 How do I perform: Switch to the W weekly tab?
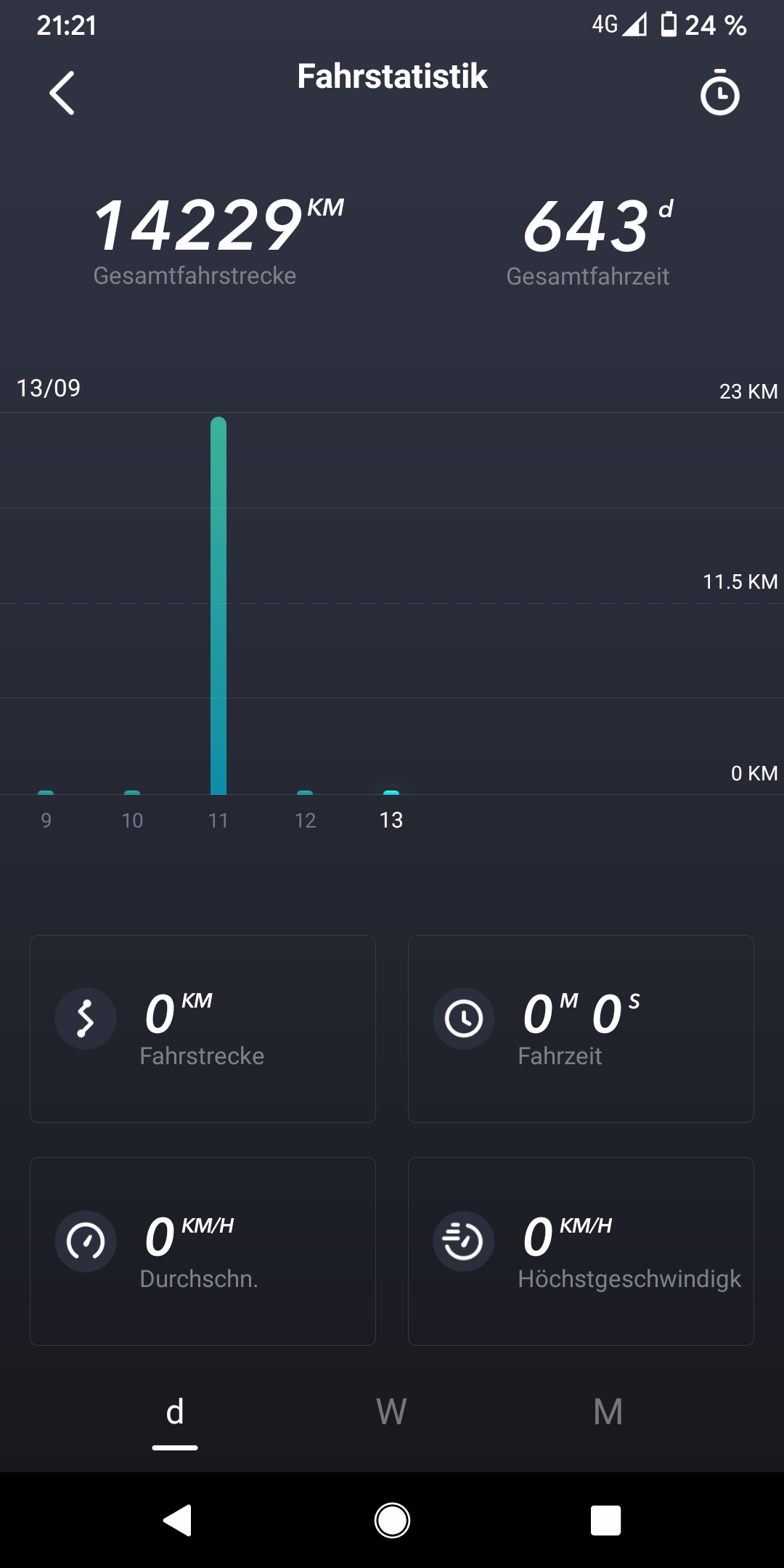pos(391,1412)
